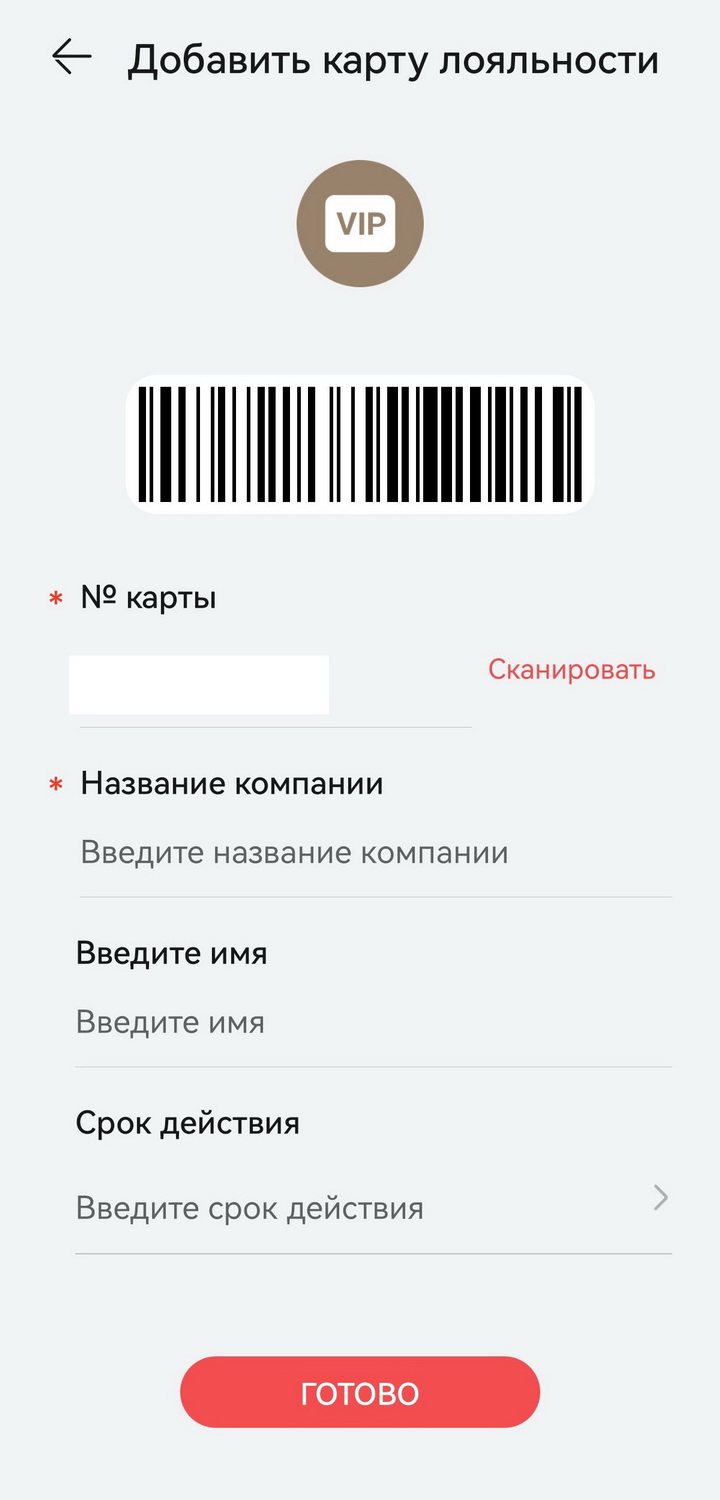Tap the red ГОТОВО button

[360, 1392]
